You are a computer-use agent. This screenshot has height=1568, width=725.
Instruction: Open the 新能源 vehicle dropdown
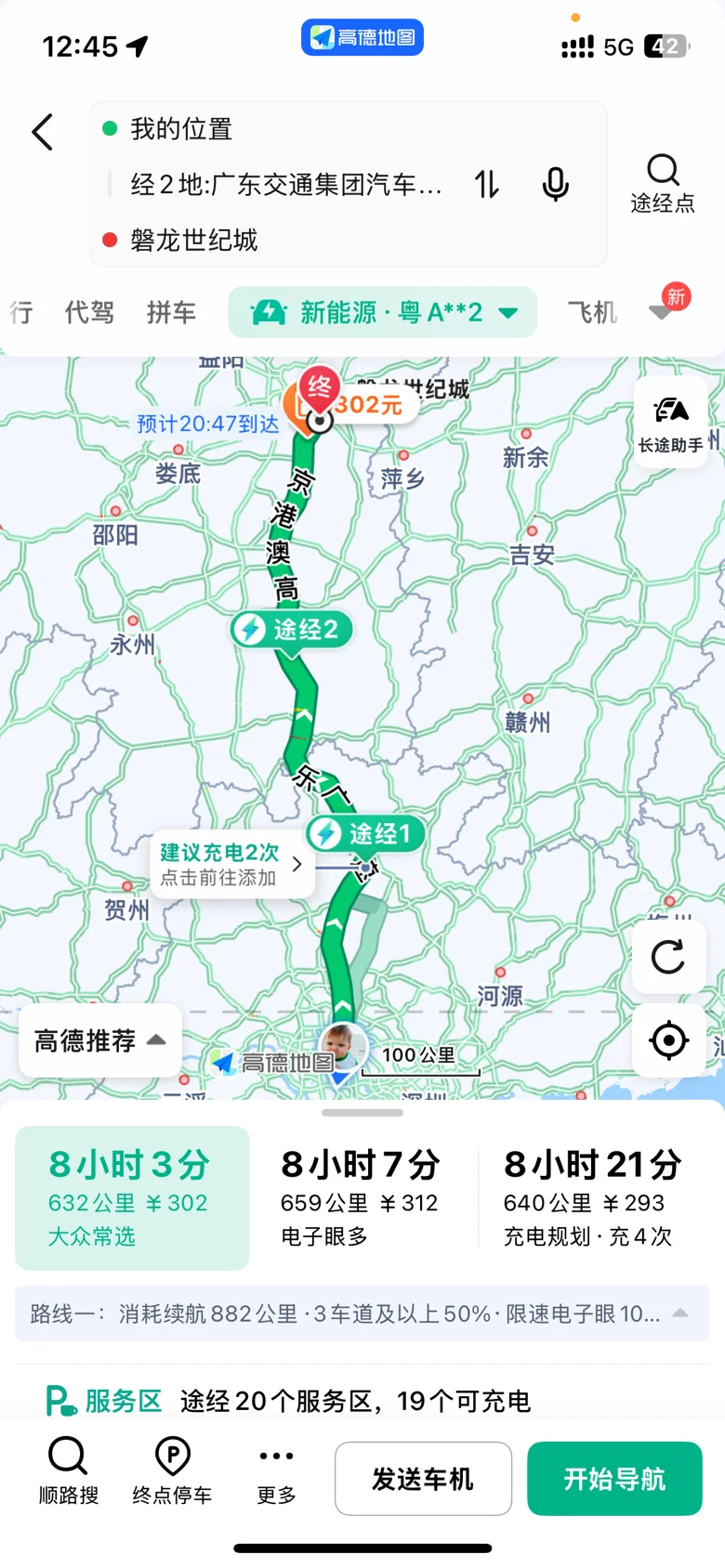pyautogui.click(x=383, y=312)
